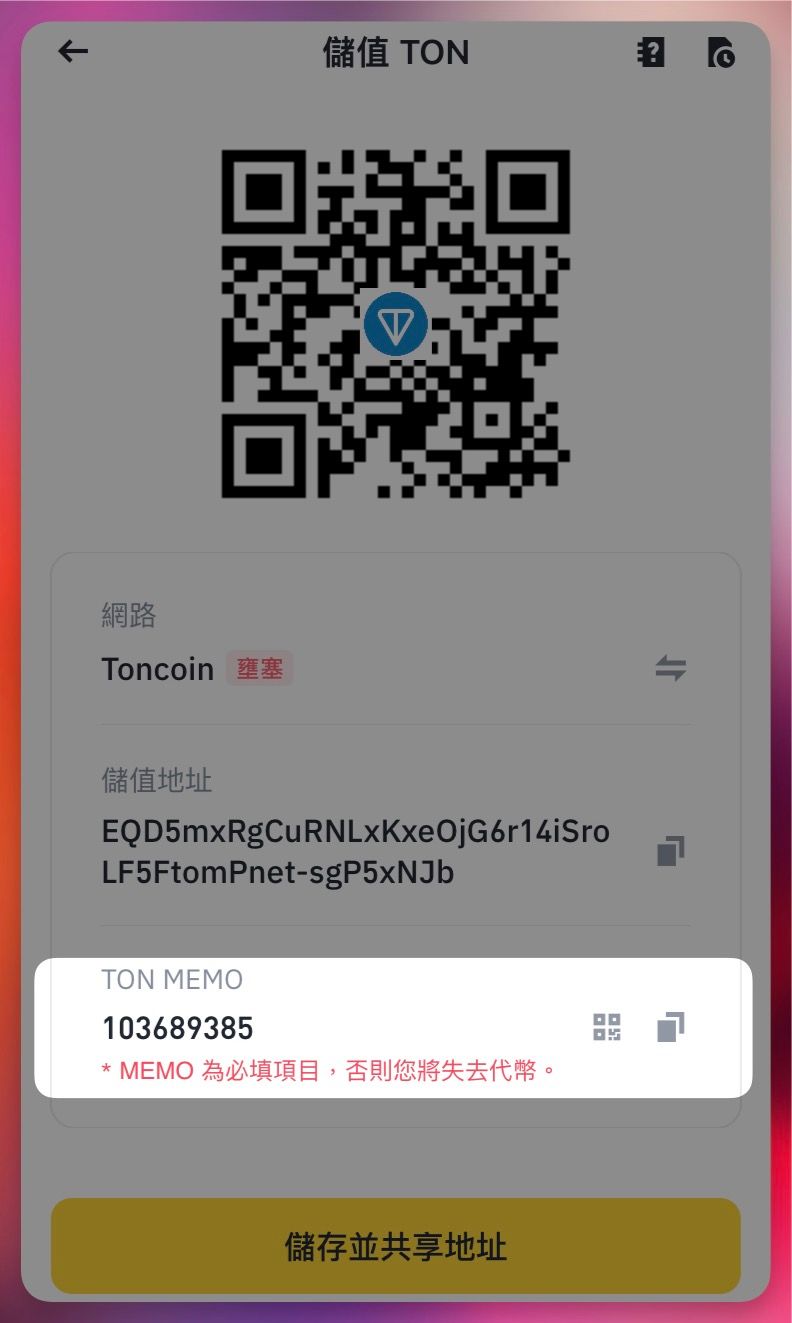Copy the deposit address
The image size is (792, 1323).
coord(670,851)
